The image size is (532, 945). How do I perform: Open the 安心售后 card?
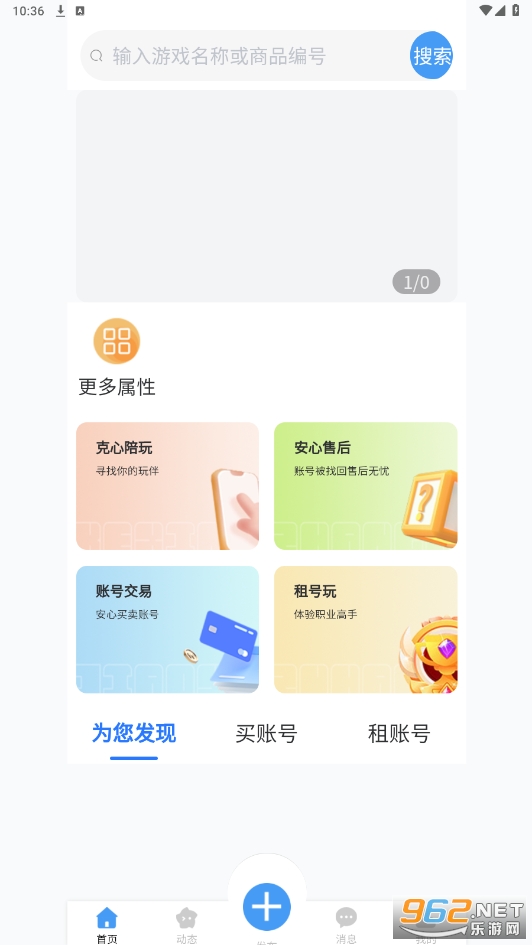tap(366, 486)
